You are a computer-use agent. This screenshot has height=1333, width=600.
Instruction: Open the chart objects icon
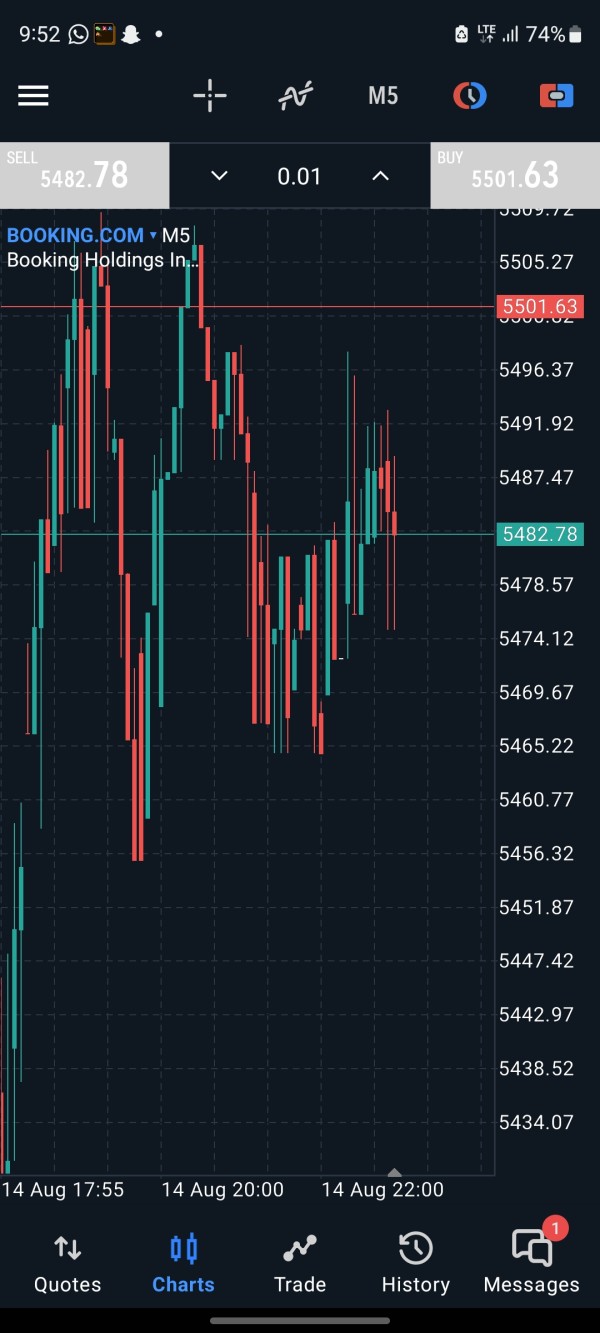470,96
